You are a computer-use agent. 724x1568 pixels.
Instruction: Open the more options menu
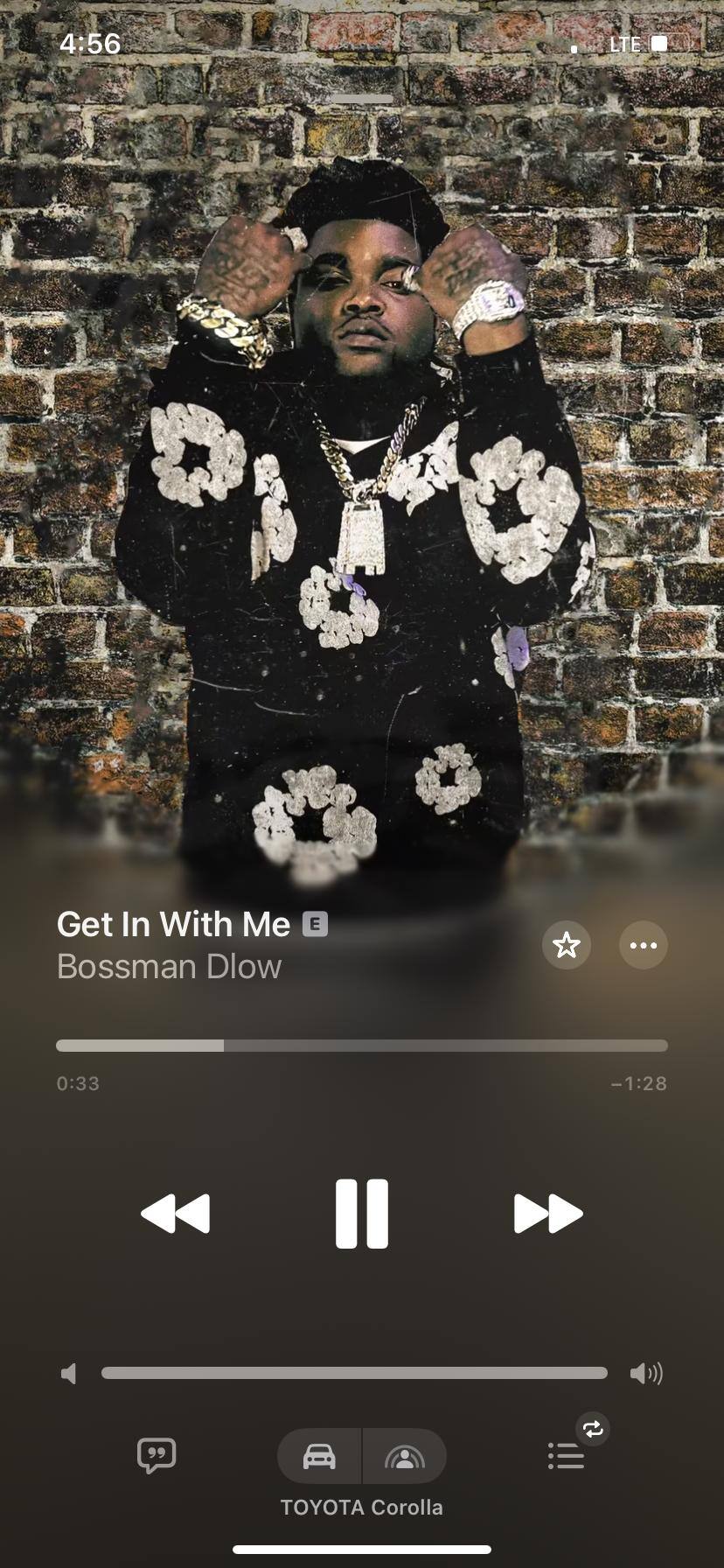pos(644,945)
